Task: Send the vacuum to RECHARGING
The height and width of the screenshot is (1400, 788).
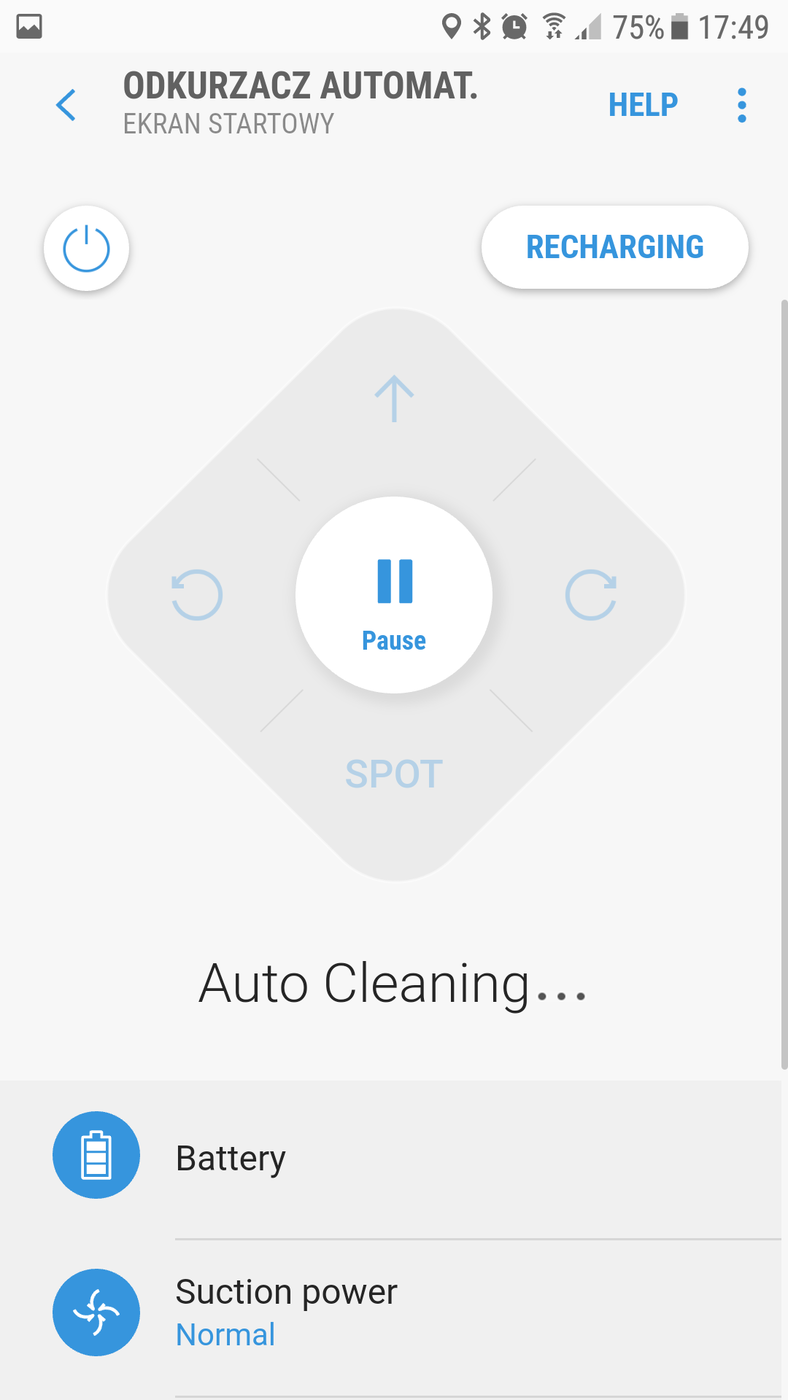Action: (614, 247)
